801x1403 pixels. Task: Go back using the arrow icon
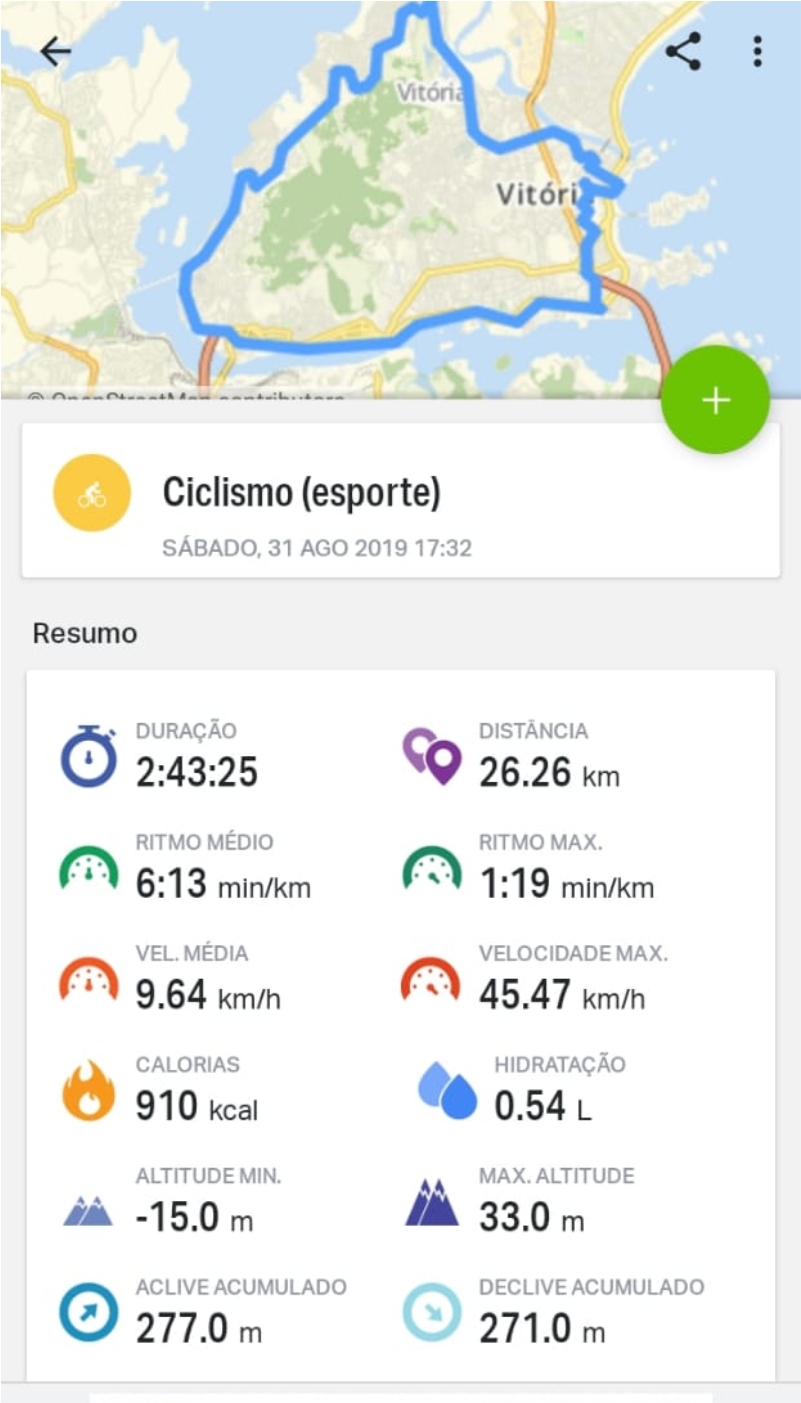[x=55, y=51]
